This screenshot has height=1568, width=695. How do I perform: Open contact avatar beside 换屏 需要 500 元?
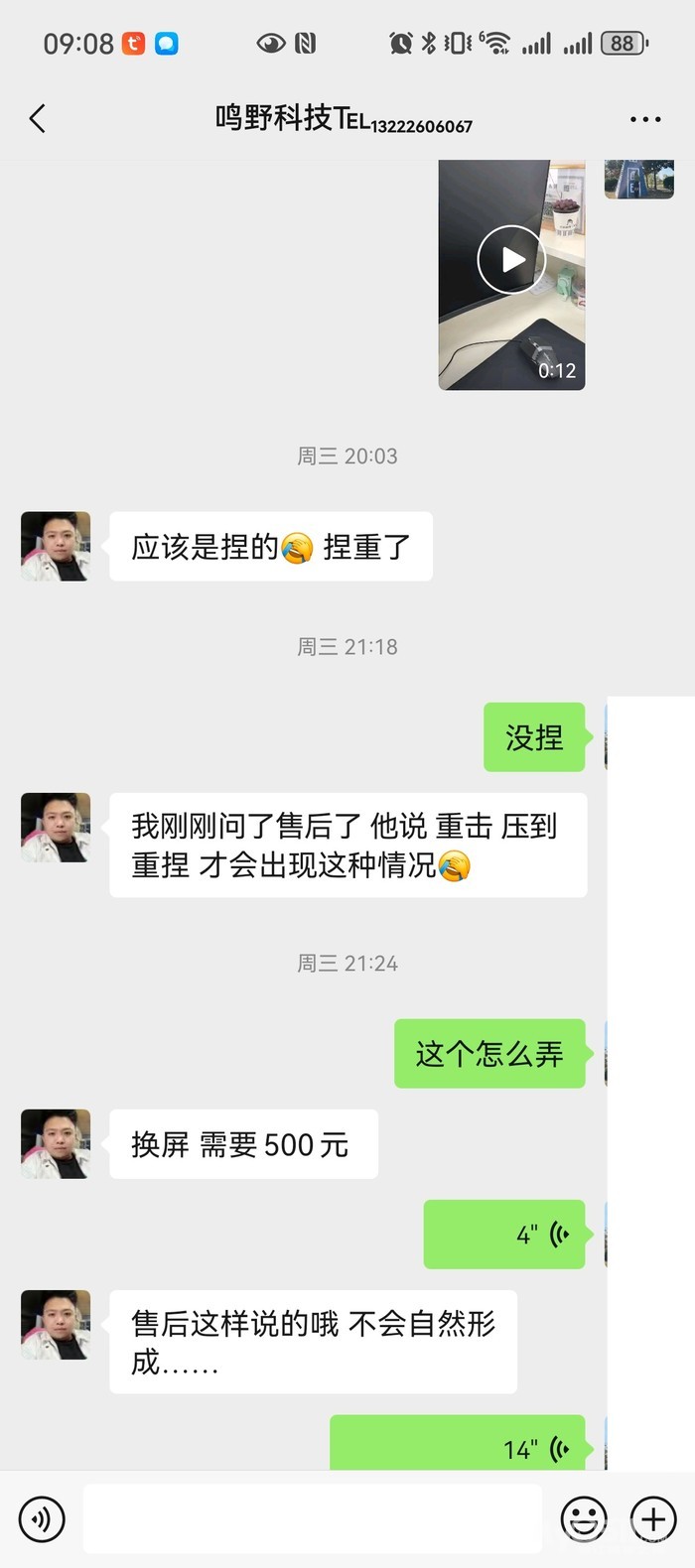tap(56, 1144)
